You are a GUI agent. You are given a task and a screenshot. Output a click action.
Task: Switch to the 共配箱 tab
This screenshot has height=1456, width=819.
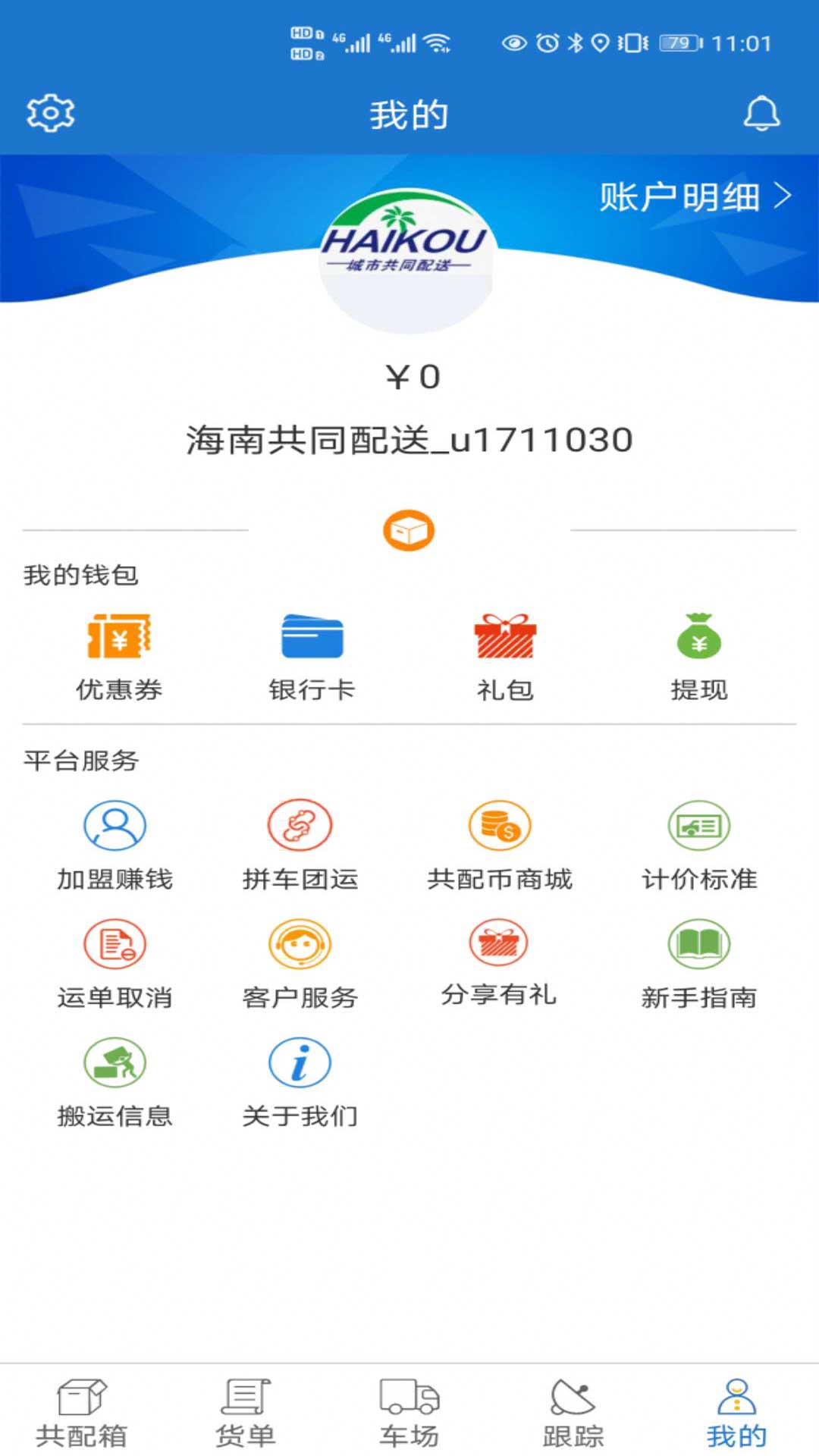click(82, 1412)
